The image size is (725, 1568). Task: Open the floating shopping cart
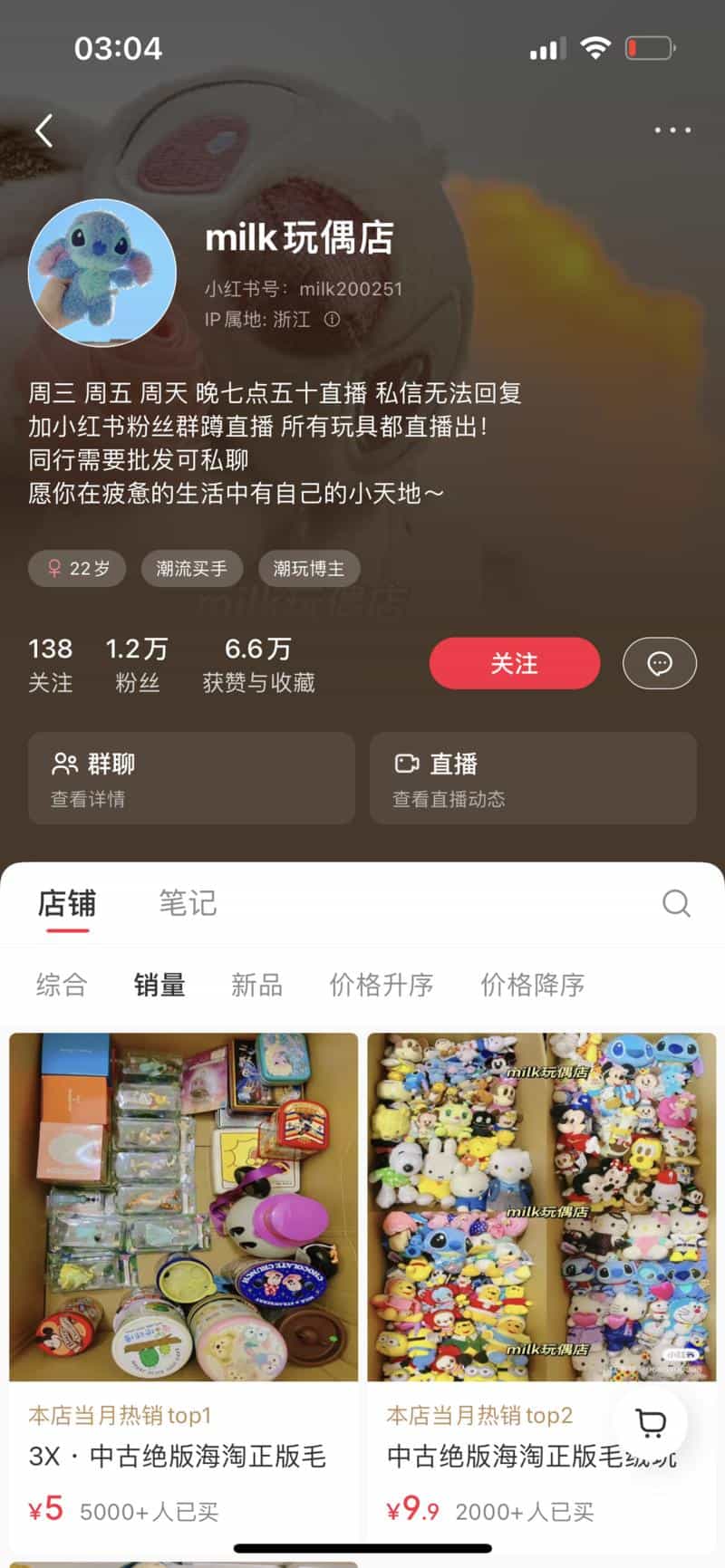tap(651, 1423)
